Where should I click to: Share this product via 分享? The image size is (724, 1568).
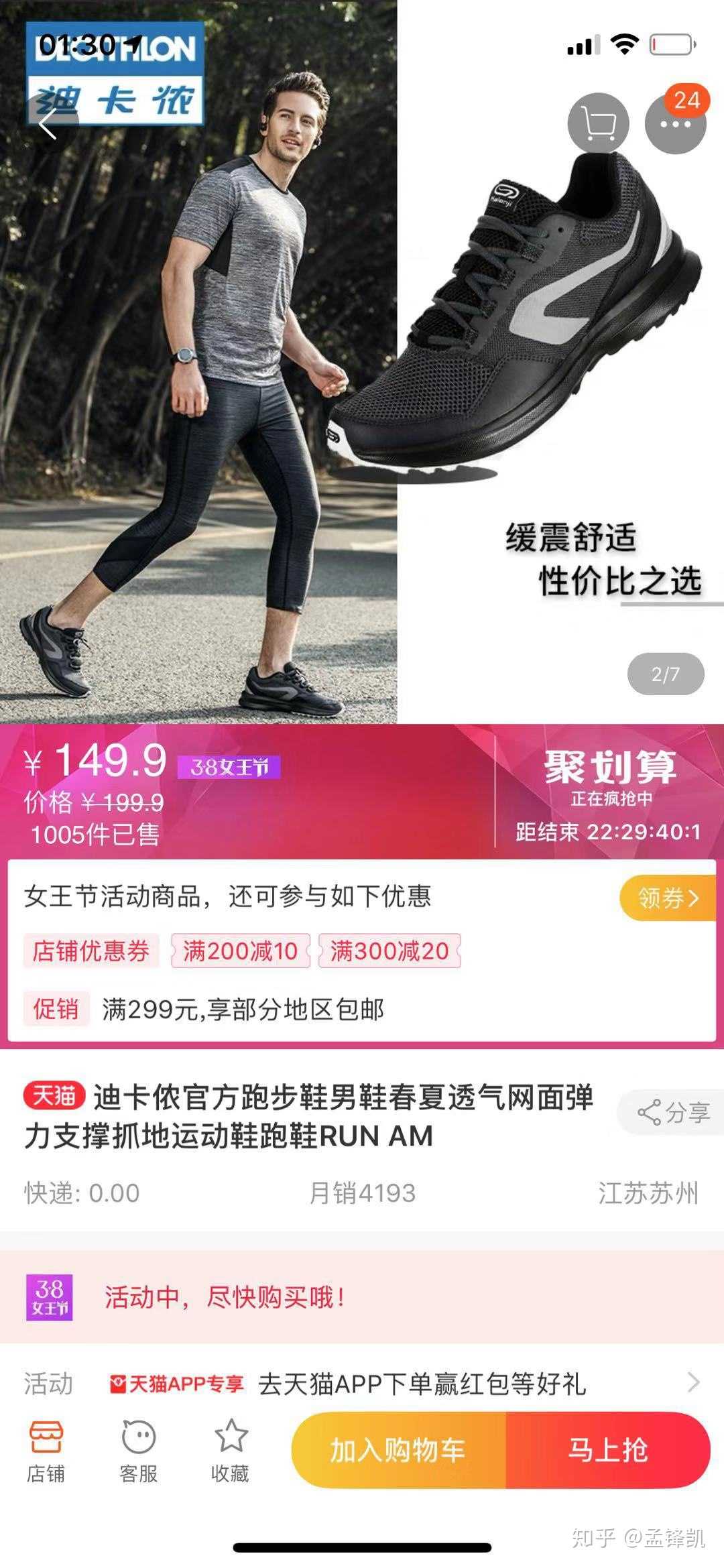pyautogui.click(x=673, y=1113)
